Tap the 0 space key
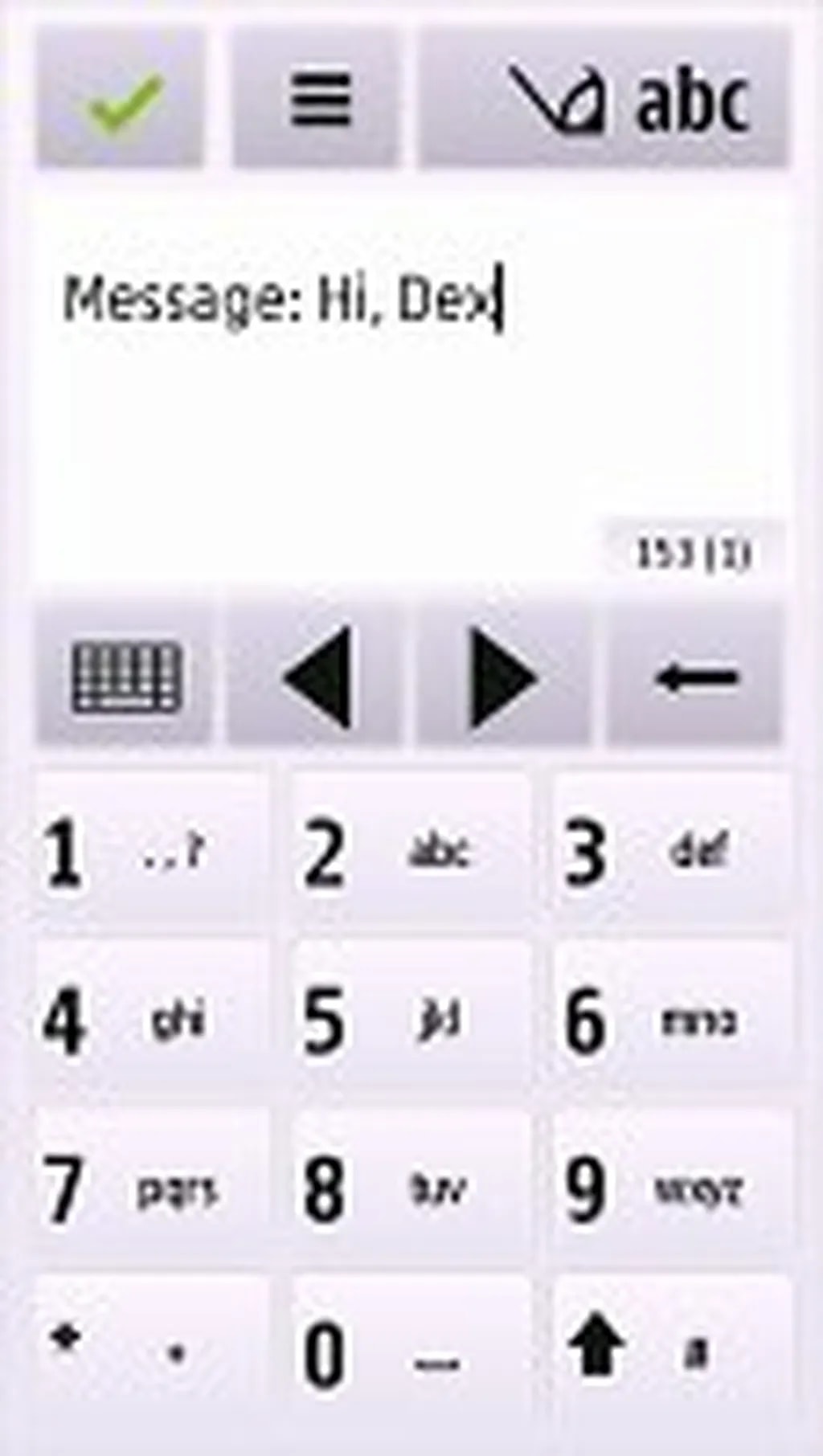823x1456 pixels. pyautogui.click(x=410, y=1354)
